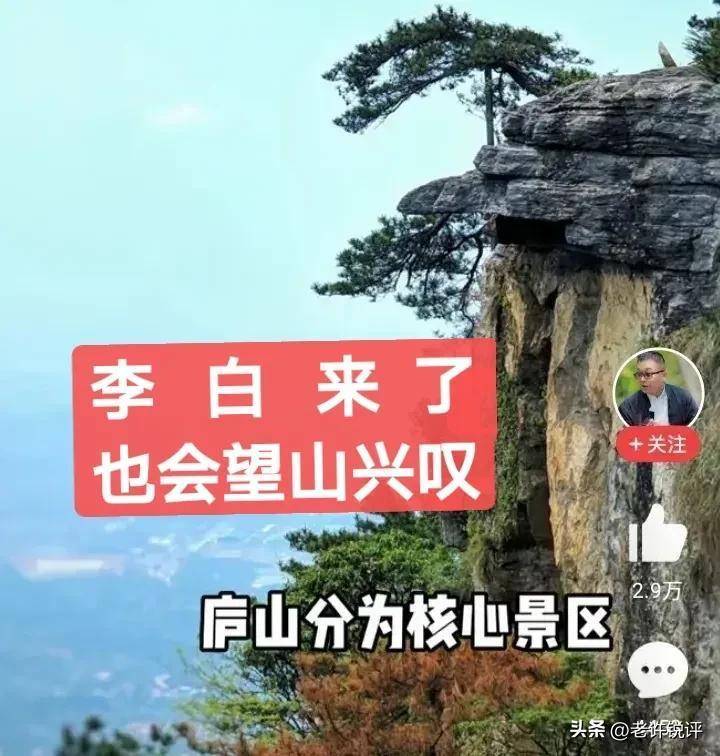Viewport: 720px width, 756px height.
Task: Like the video with thumbs-up icon
Action: pos(657,535)
